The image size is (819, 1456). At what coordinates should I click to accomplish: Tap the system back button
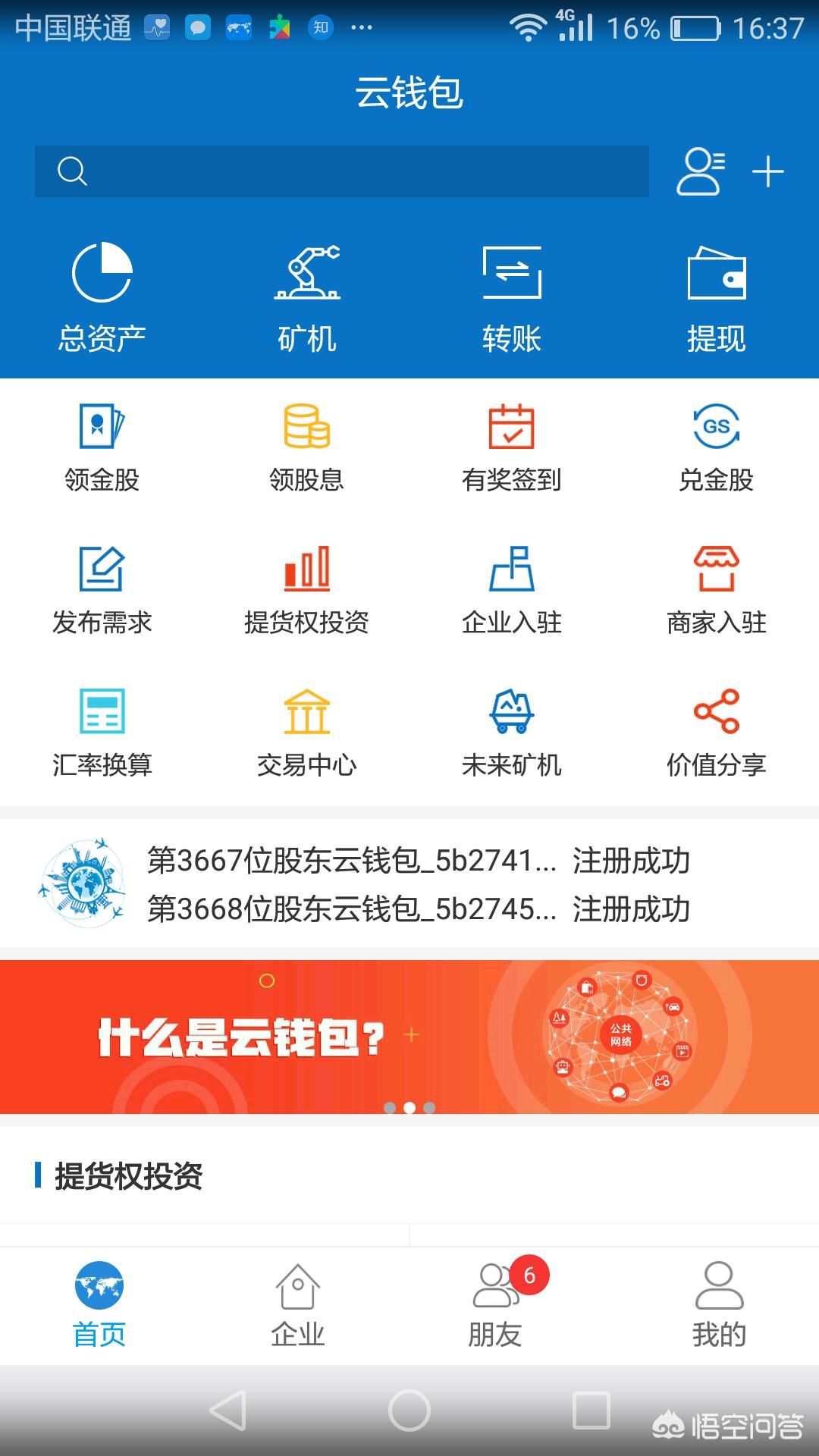tap(227, 1410)
